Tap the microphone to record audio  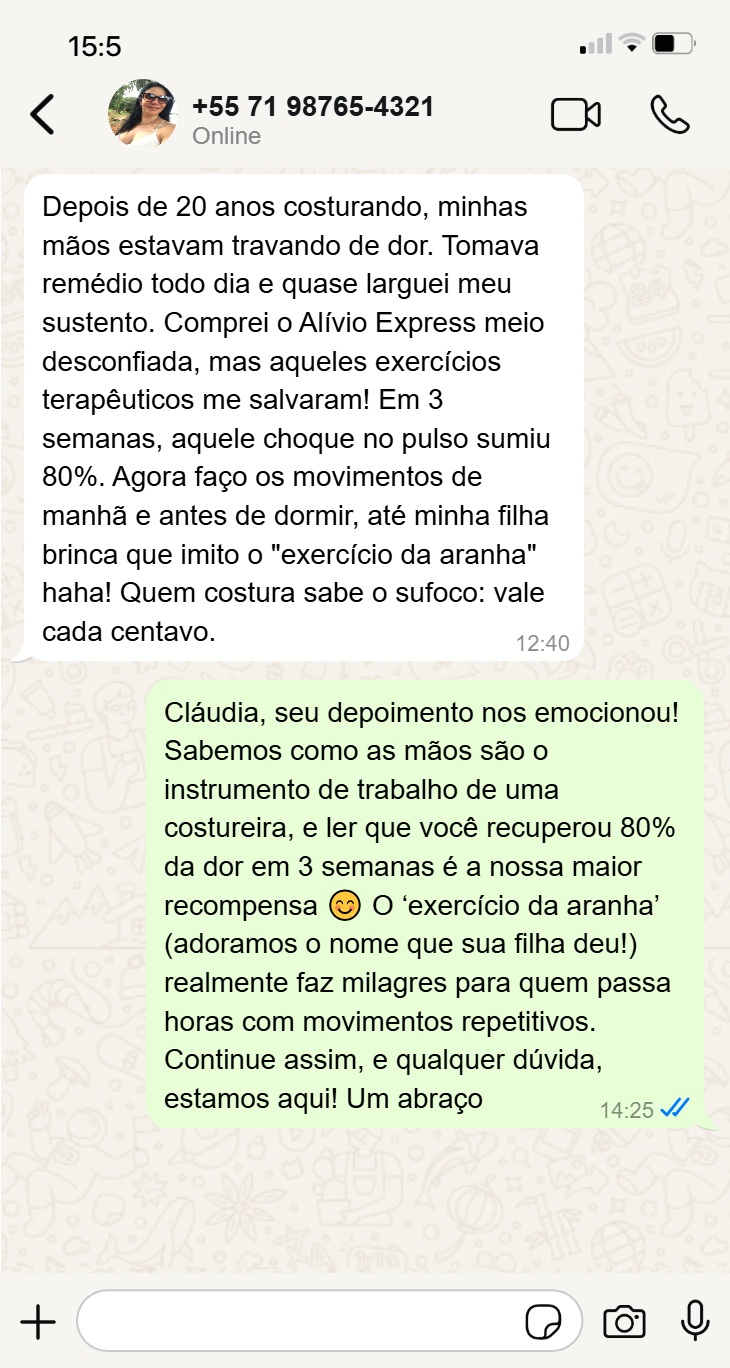[695, 1322]
